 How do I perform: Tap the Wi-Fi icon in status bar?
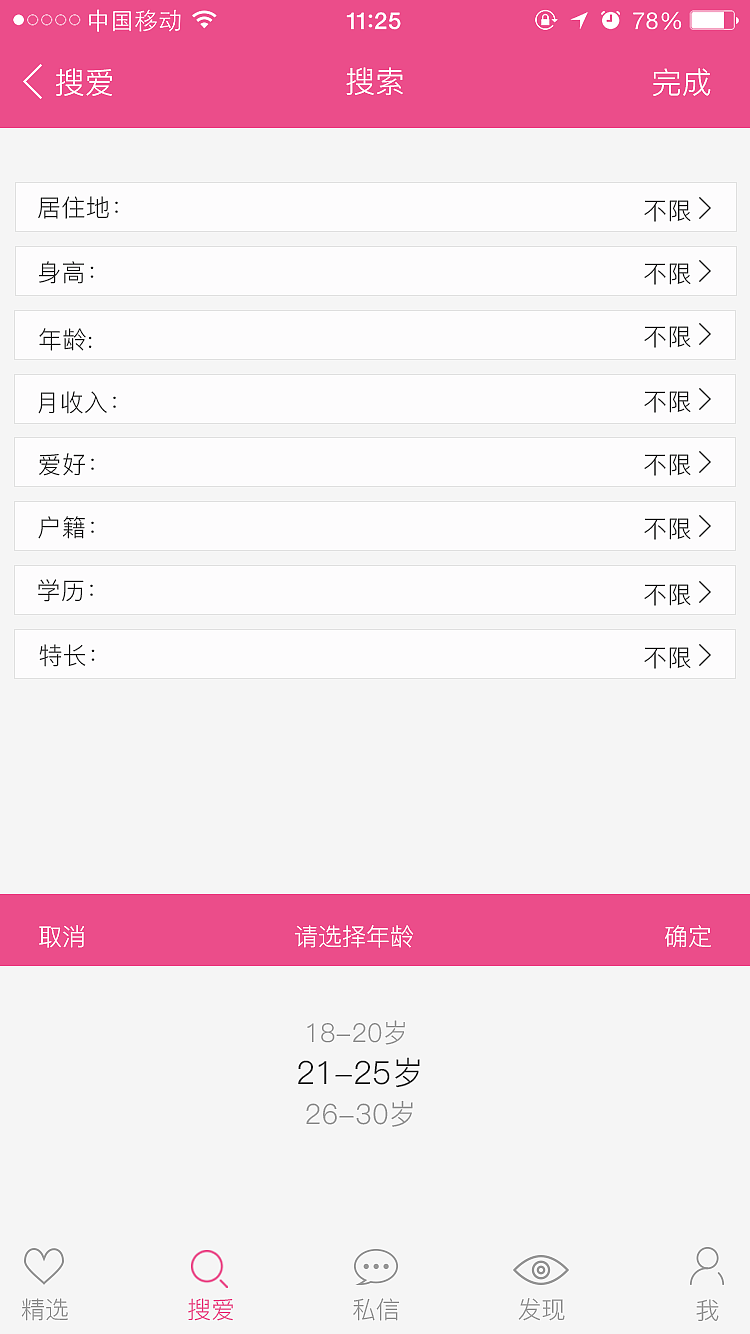tap(203, 20)
